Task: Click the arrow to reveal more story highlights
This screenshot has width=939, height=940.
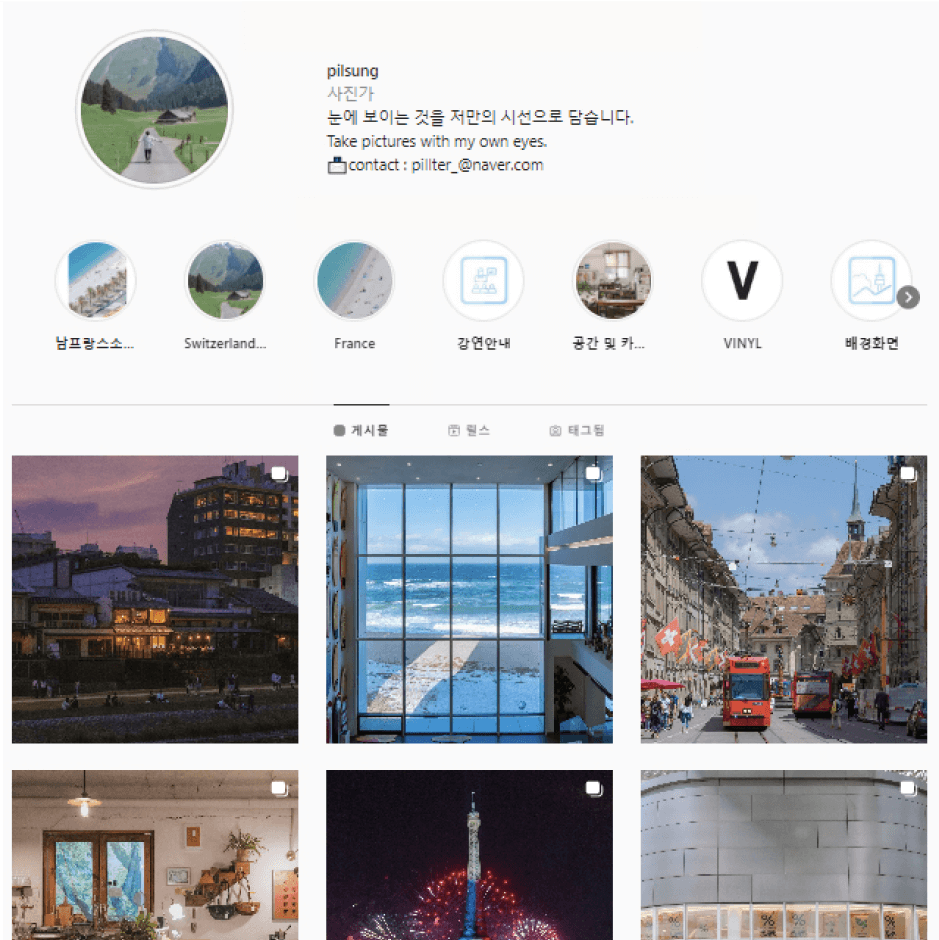Action: pyautogui.click(x=906, y=297)
